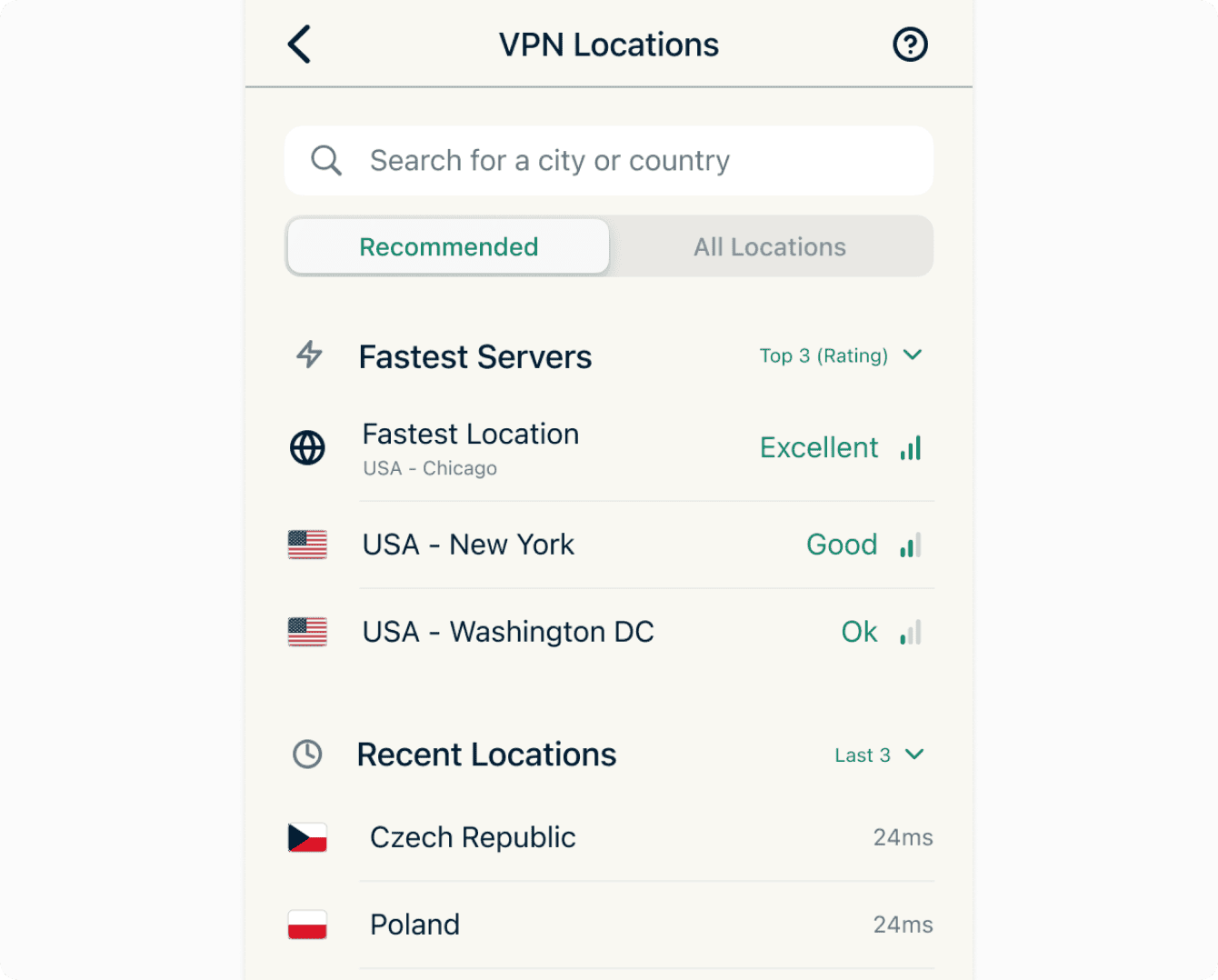This screenshot has height=980, width=1218.
Task: Open the help question mark icon
Action: click(910, 45)
